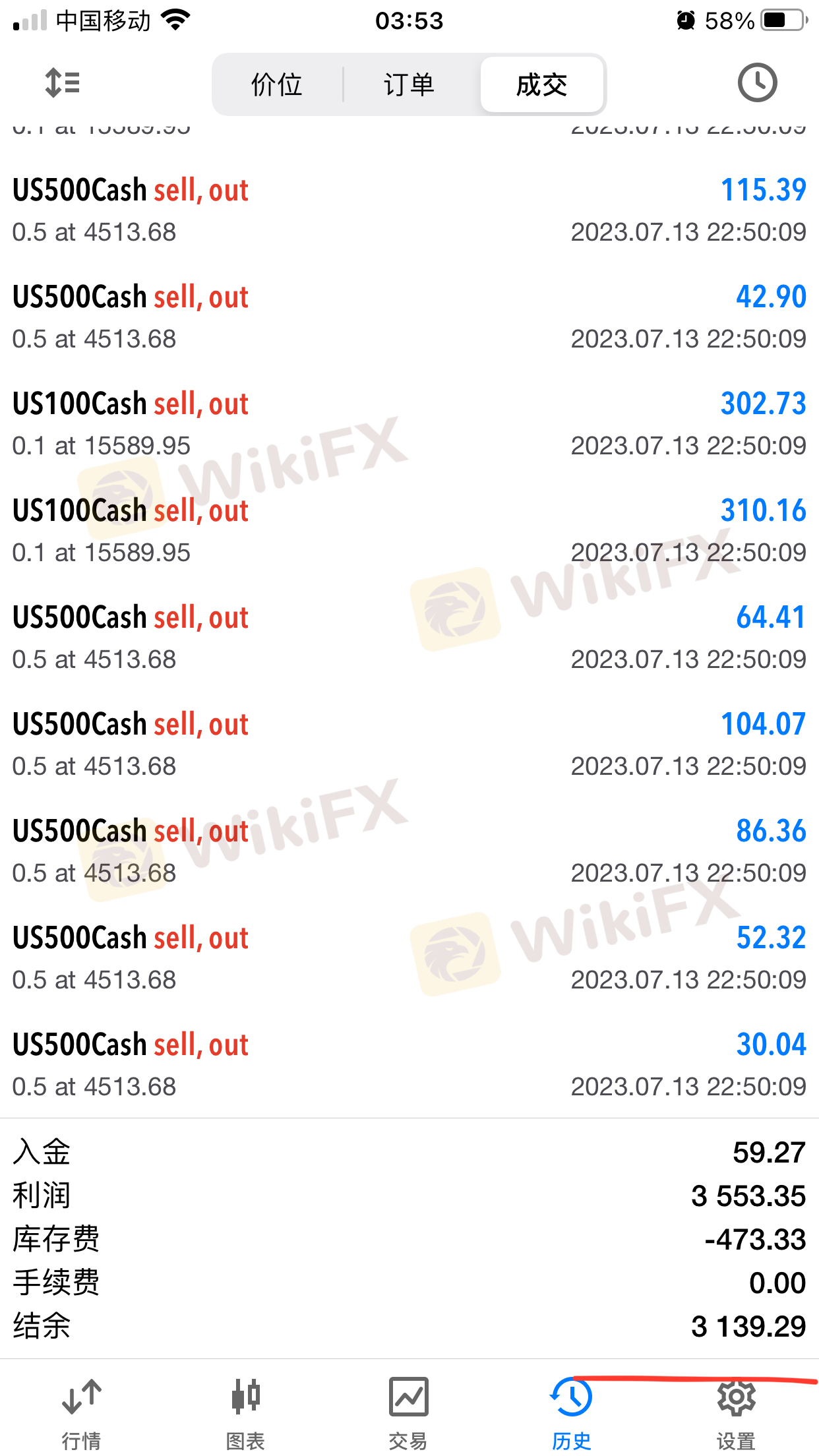Open the history date range clock
The width and height of the screenshot is (819, 1456).
756,83
